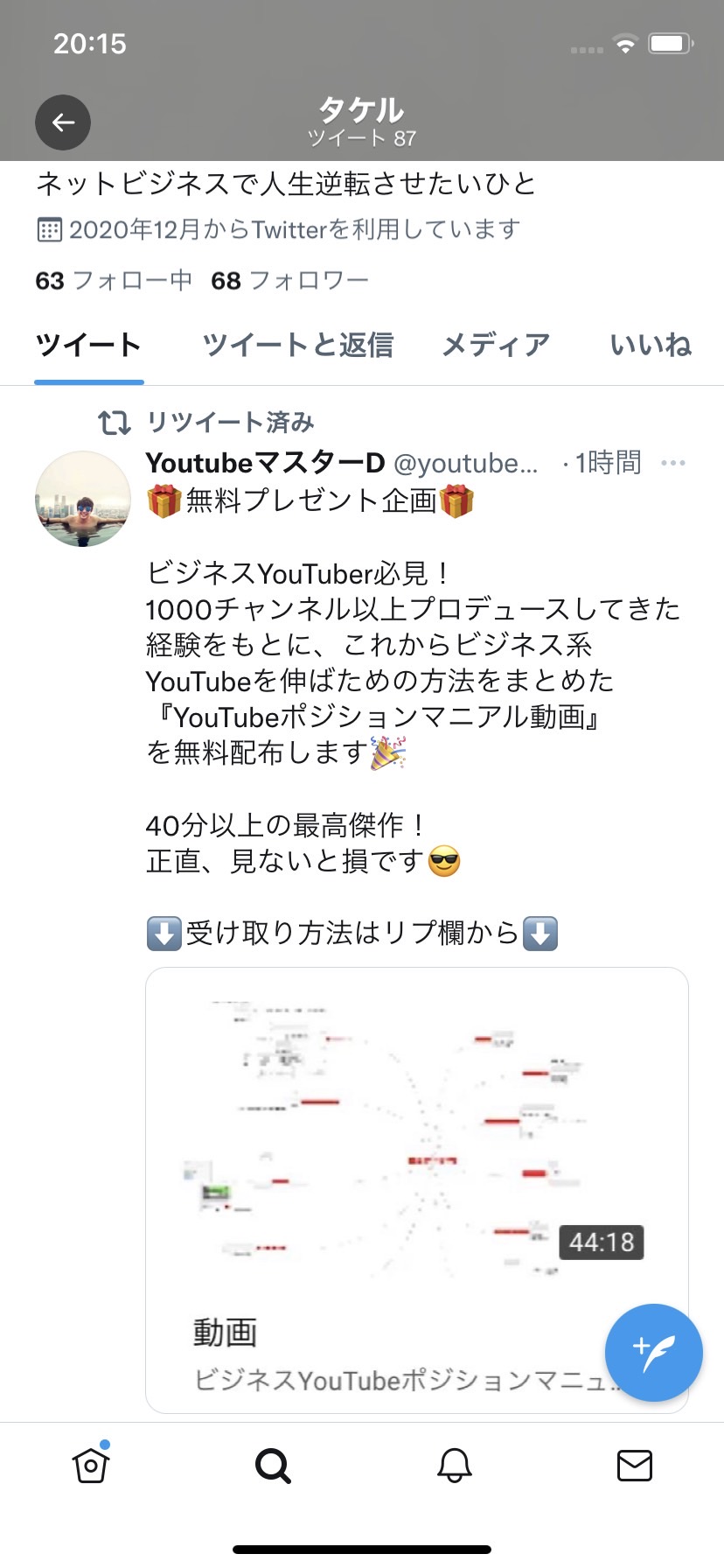Select the ツイート tab
Viewport: 724px width, 1568px height.
[88, 345]
